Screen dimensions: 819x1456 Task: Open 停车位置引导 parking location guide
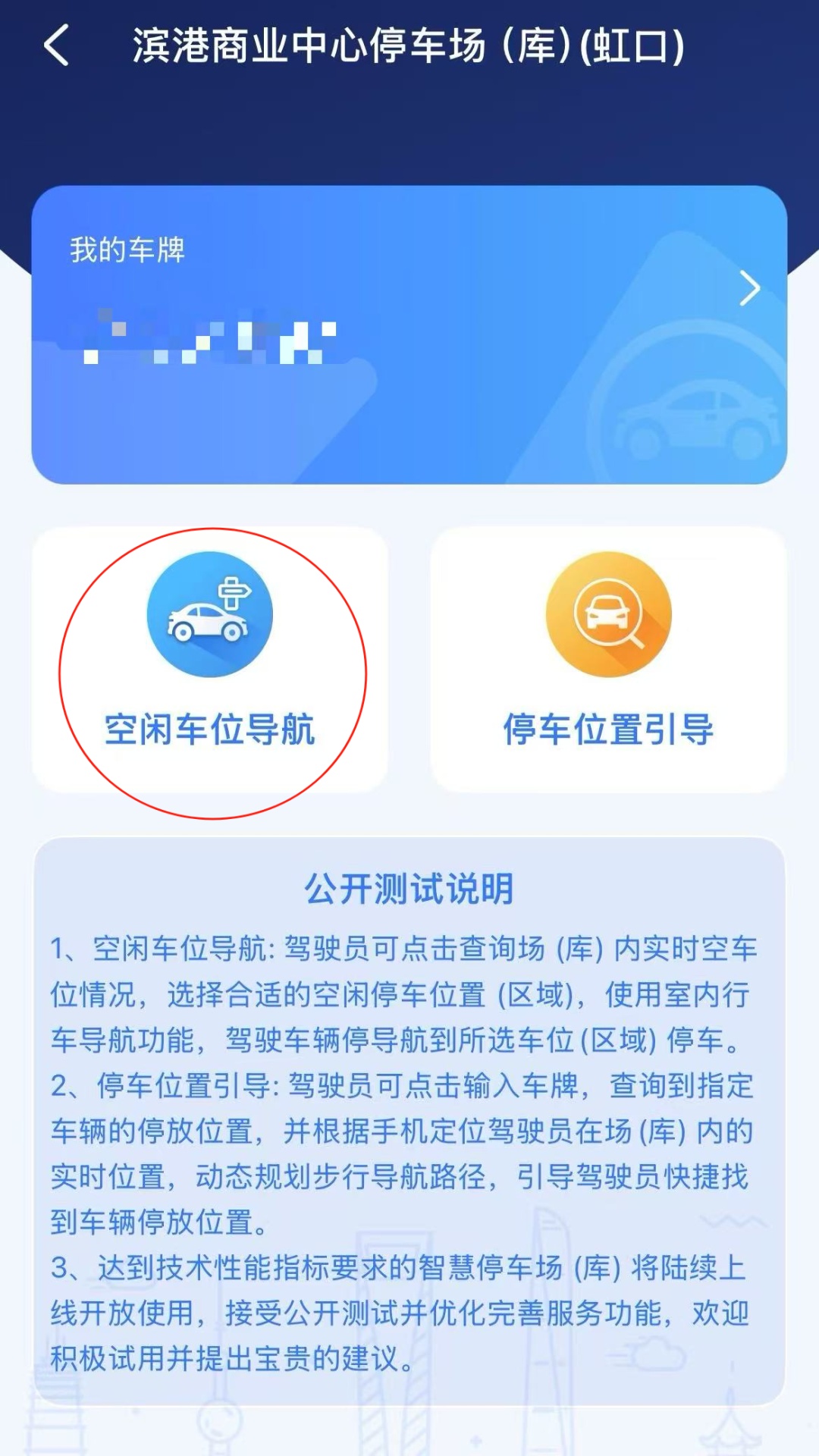coord(608,660)
